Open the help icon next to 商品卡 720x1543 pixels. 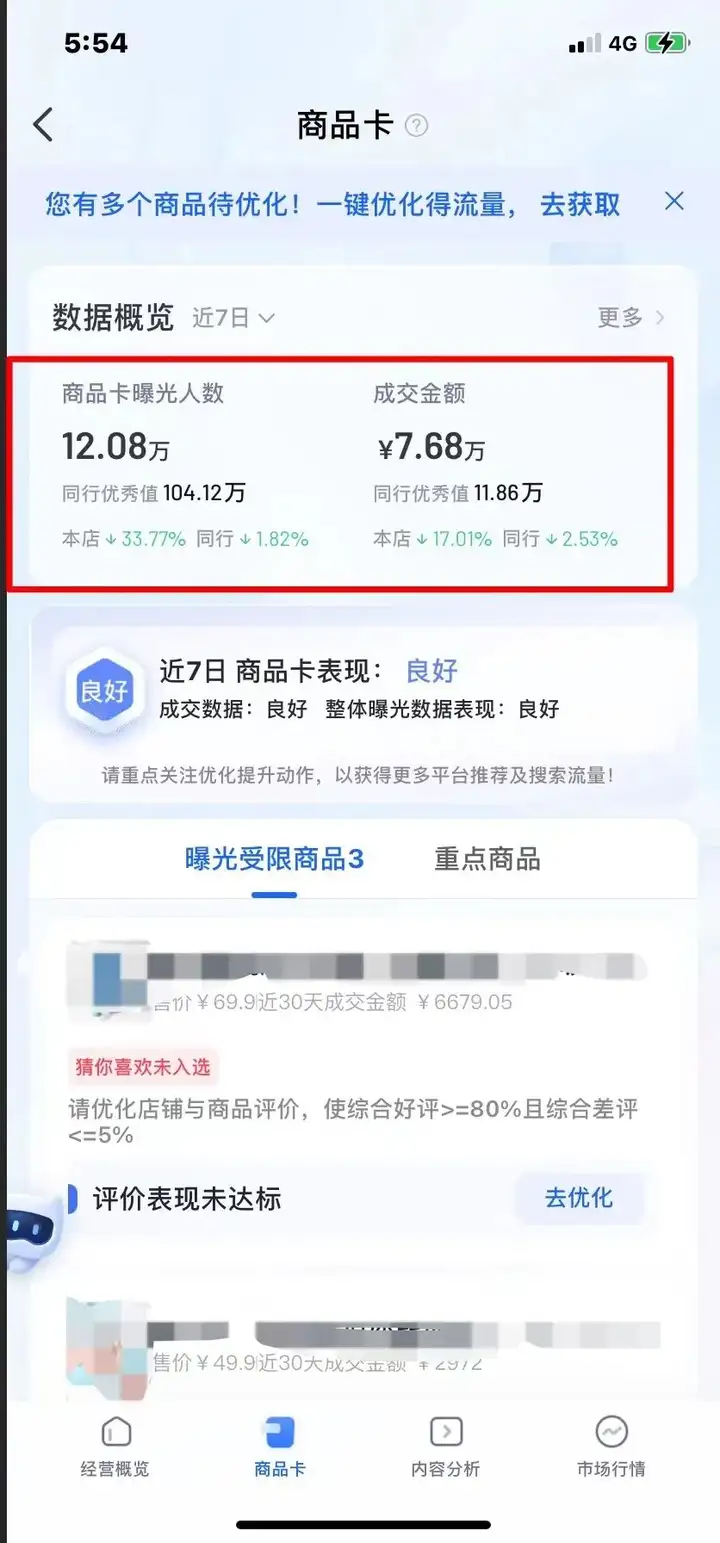(417, 126)
